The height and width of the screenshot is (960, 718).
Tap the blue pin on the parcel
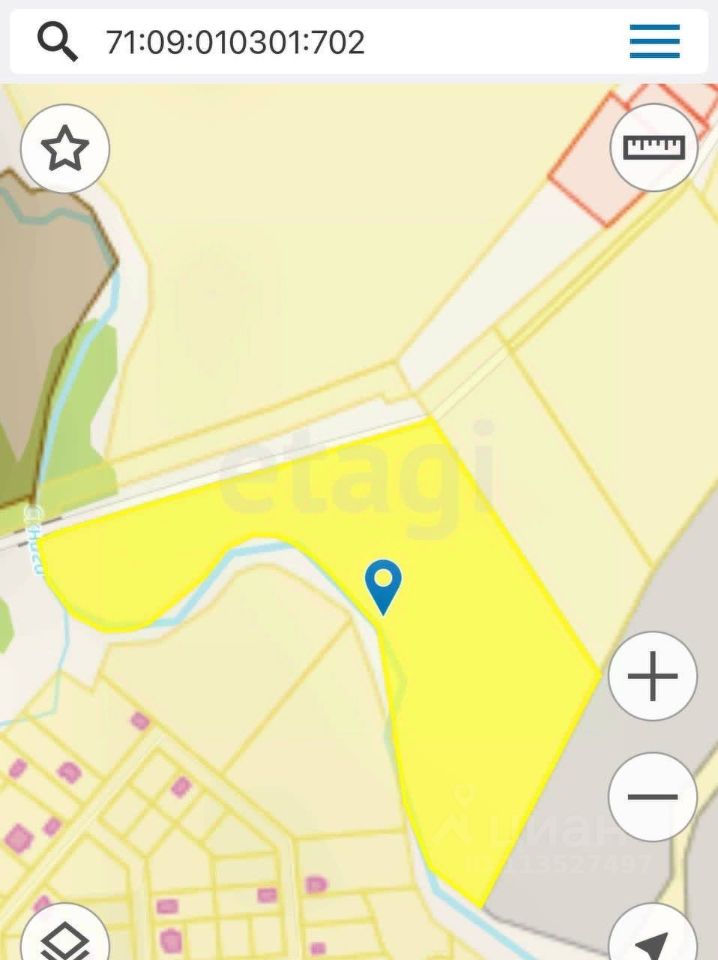383,585
